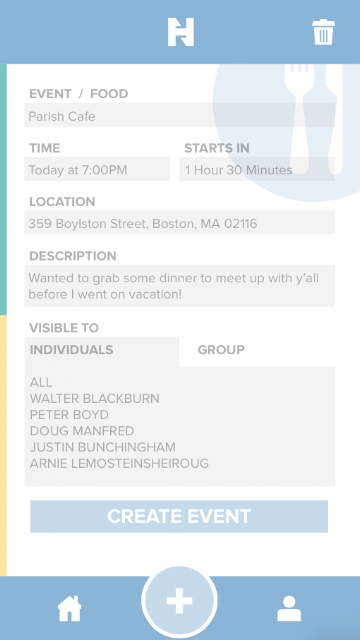Viewport: 360px width, 640px height.
Task: Delete the event with the trash icon
Action: pos(323,32)
